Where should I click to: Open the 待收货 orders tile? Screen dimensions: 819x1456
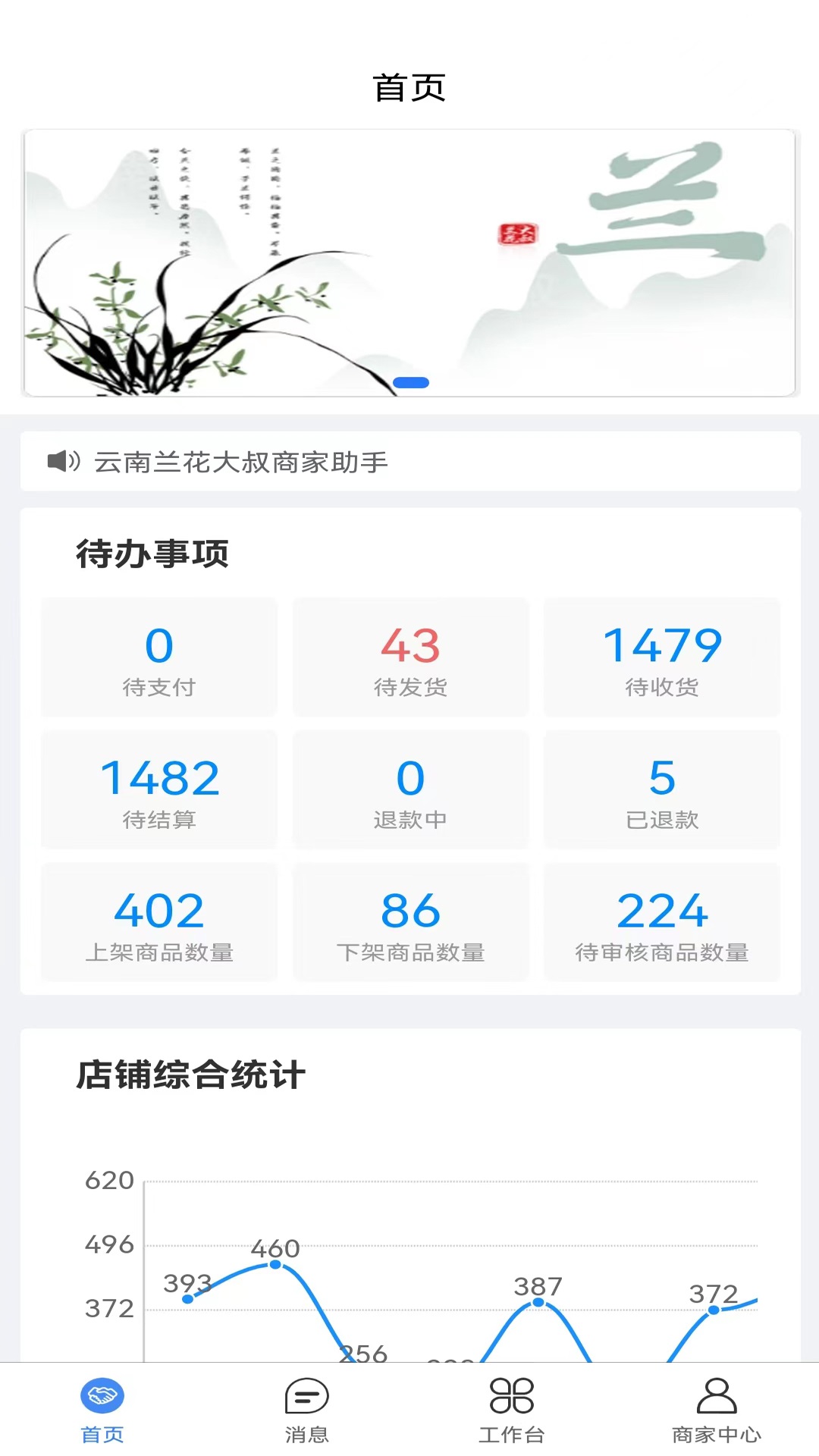(x=662, y=657)
